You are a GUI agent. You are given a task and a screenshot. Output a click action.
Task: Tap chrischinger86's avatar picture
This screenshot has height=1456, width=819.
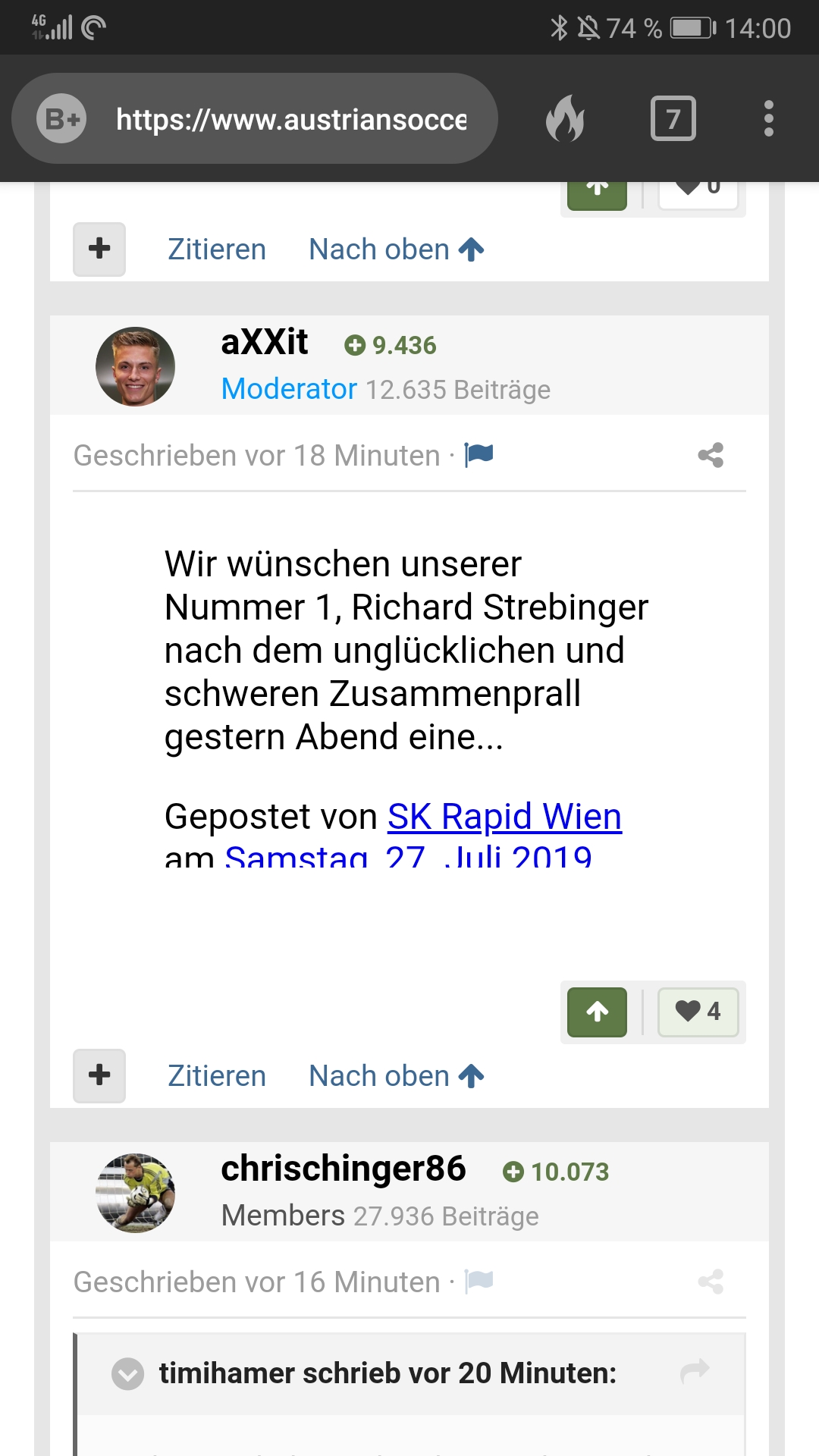tap(135, 1193)
